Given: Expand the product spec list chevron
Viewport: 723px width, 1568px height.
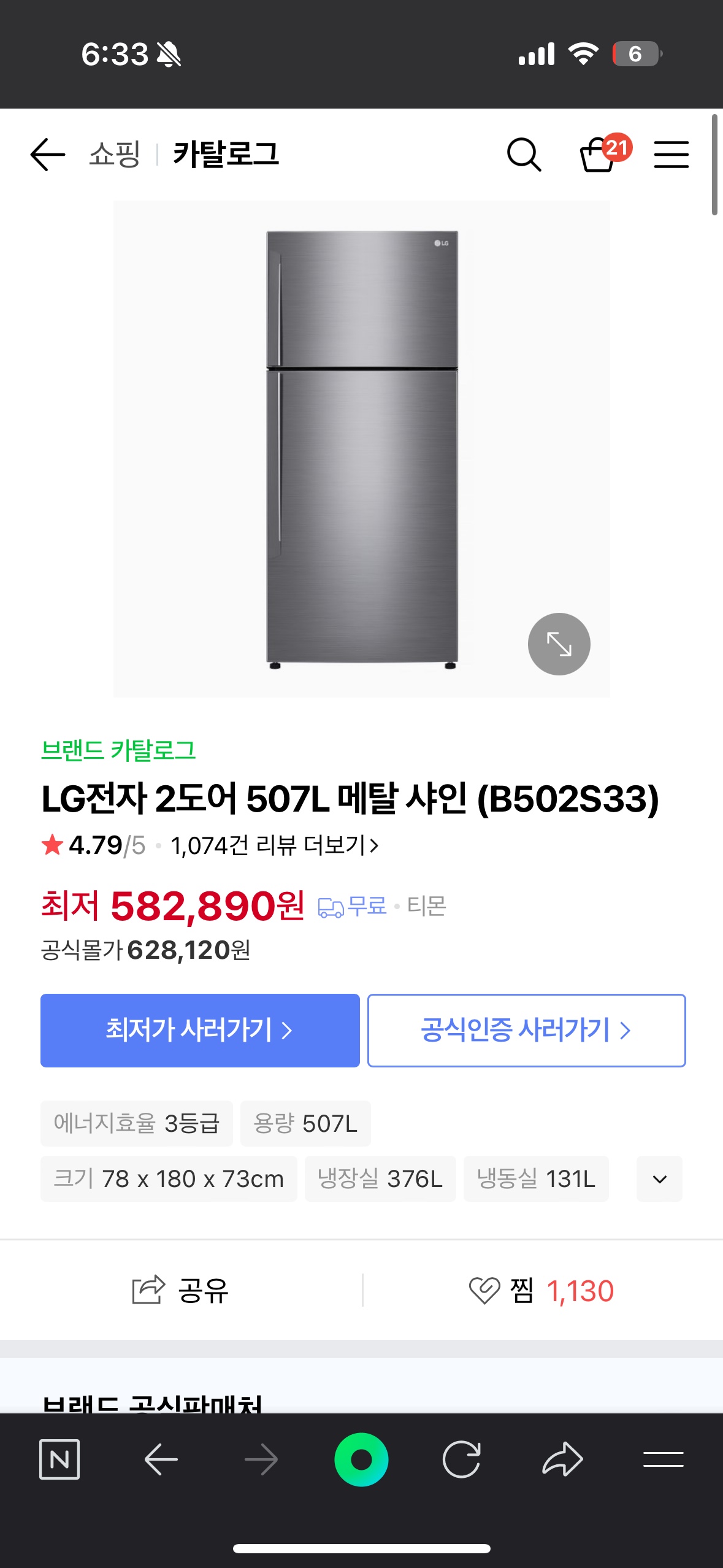Looking at the screenshot, I should pos(659,1178).
